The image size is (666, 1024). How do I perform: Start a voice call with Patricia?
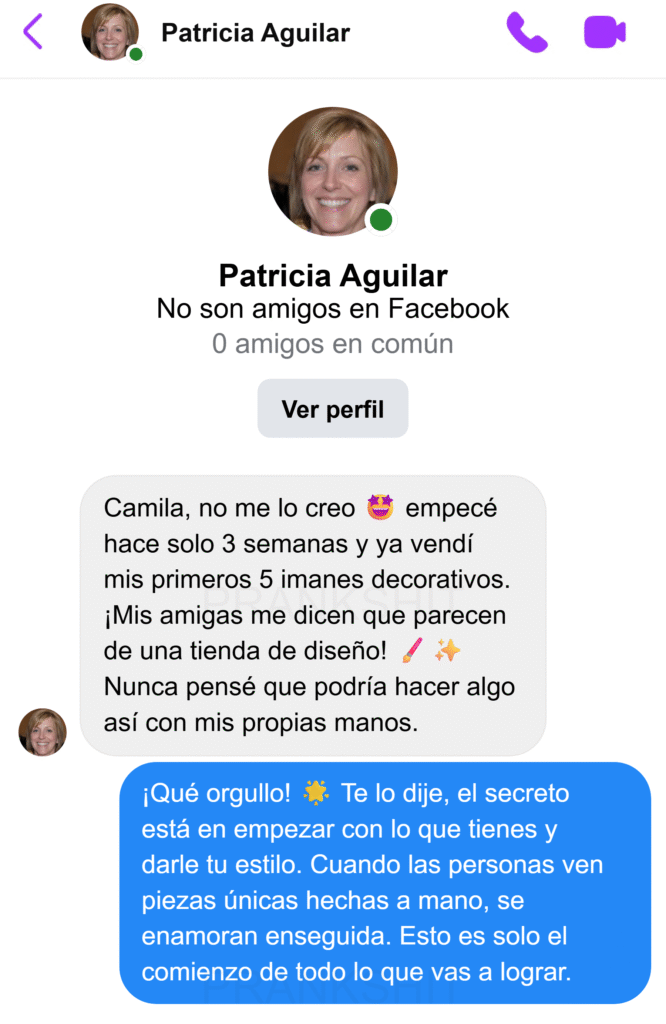[x=526, y=32]
